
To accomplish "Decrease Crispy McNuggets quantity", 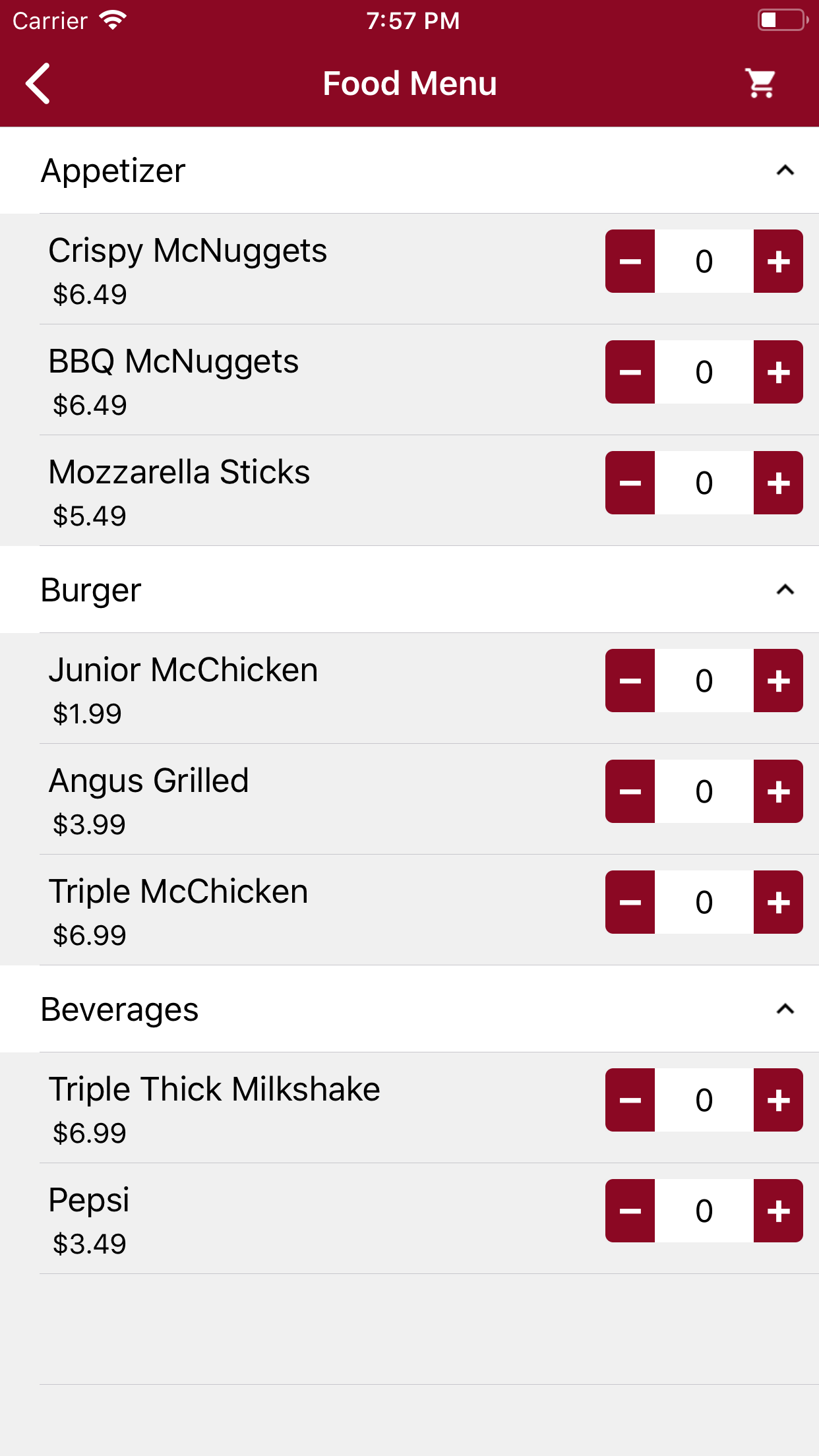I will pos(630,262).
